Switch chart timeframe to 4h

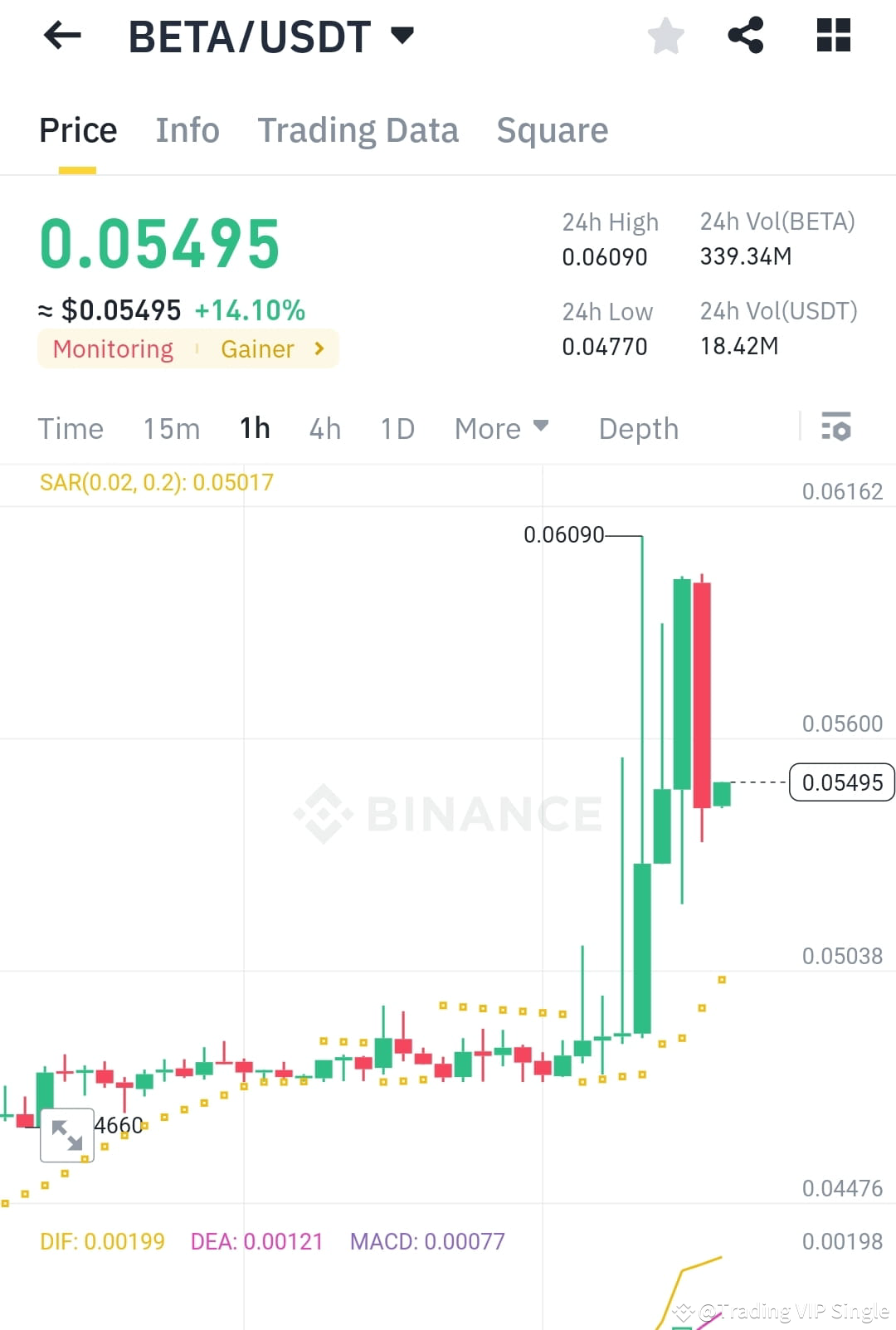pos(324,428)
